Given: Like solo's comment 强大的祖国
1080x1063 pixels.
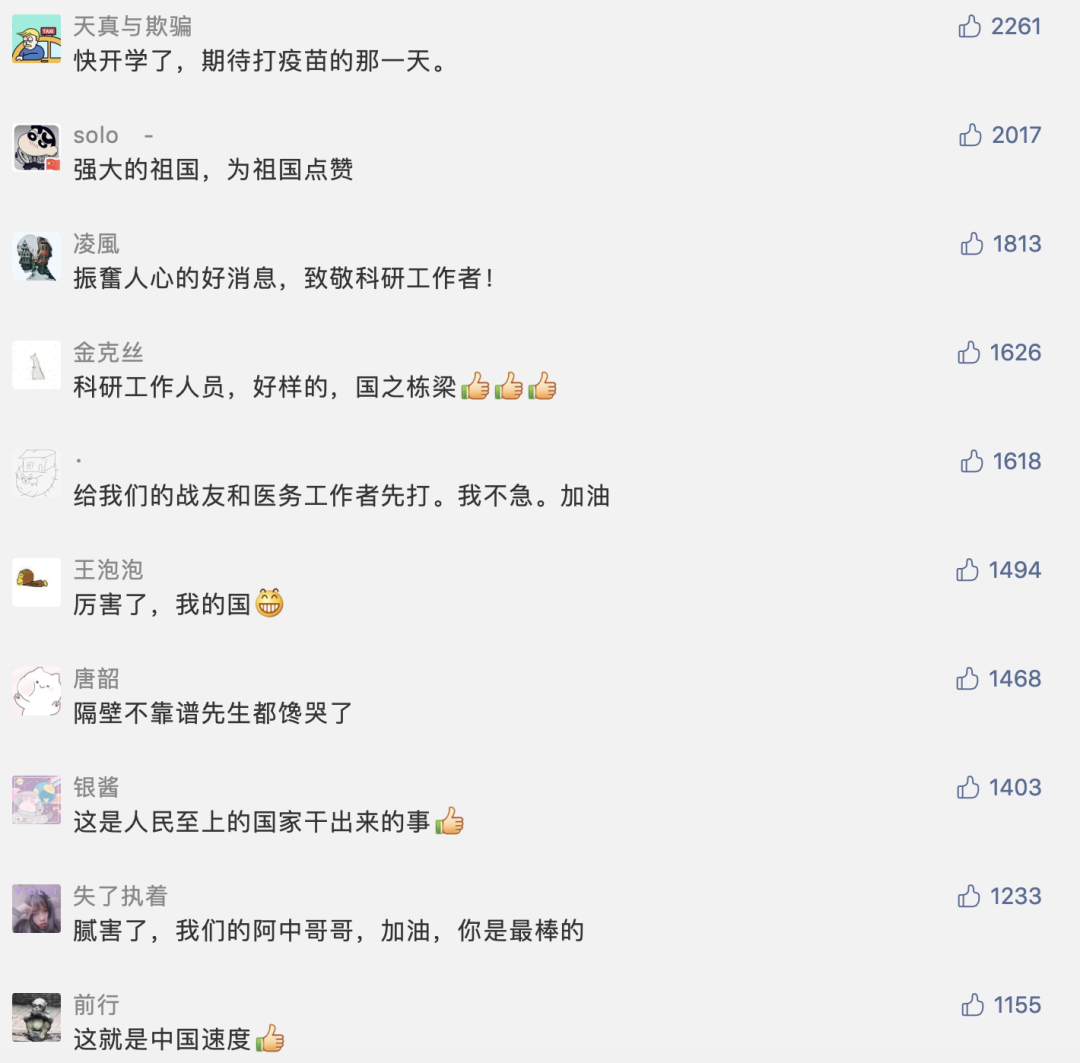Looking at the screenshot, I should pos(970,136).
